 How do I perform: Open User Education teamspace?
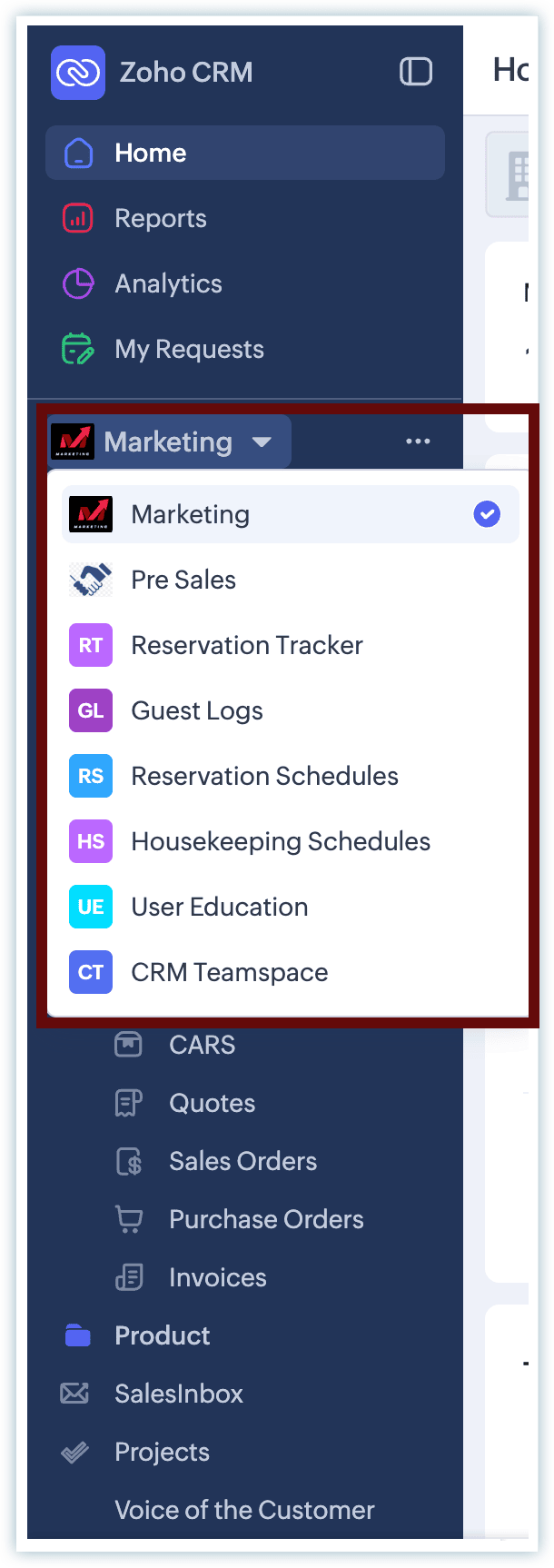coord(219,907)
